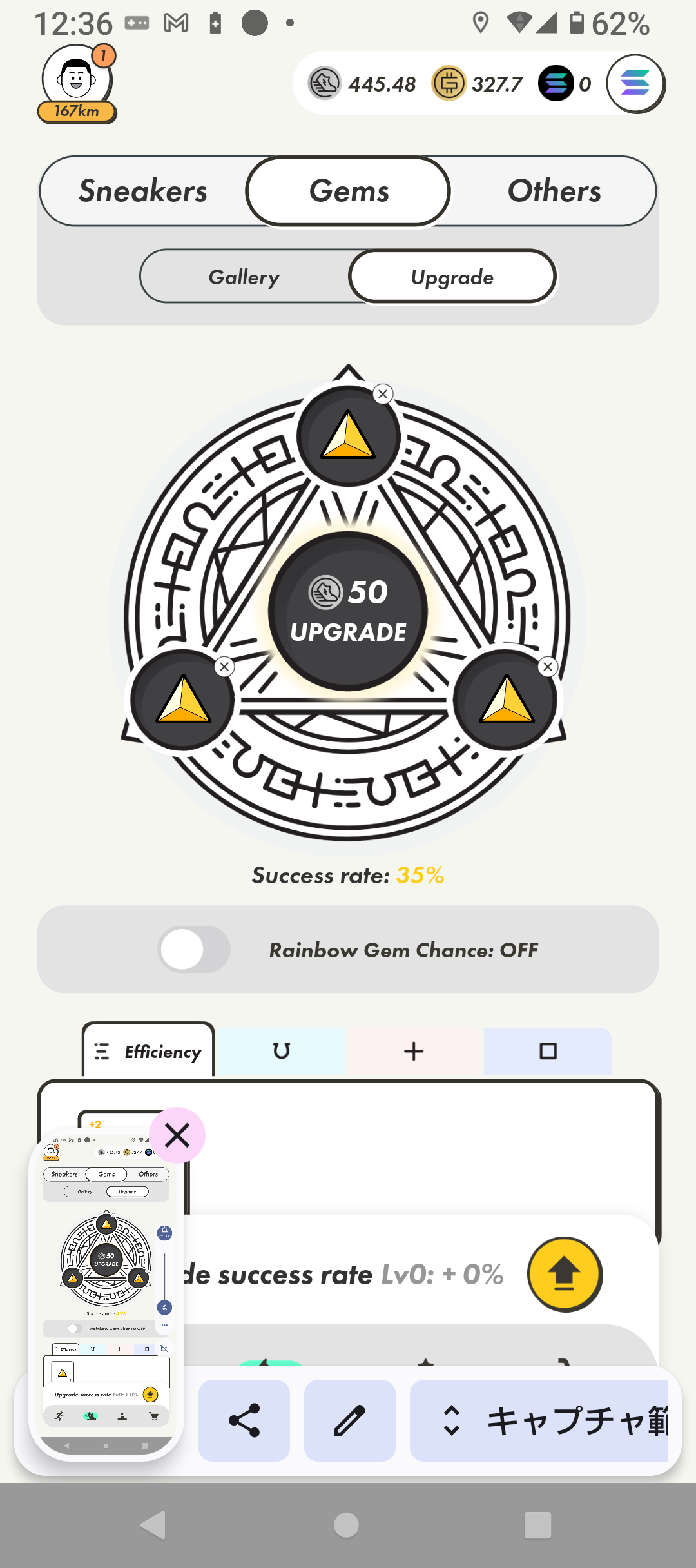Select the Upgrade sub-tab
The image size is (696, 1568).
(452, 277)
